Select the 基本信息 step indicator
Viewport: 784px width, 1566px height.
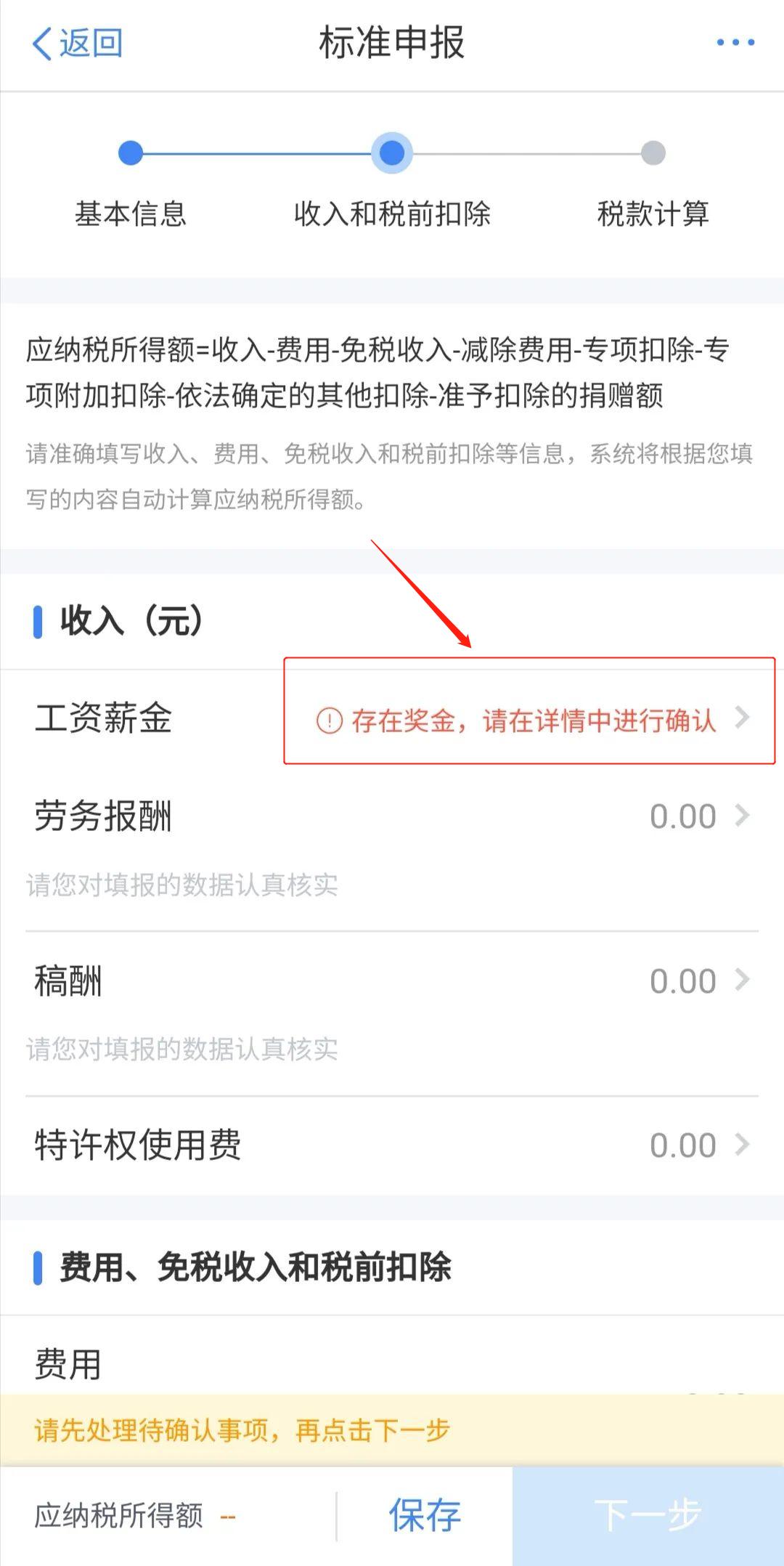point(131,154)
